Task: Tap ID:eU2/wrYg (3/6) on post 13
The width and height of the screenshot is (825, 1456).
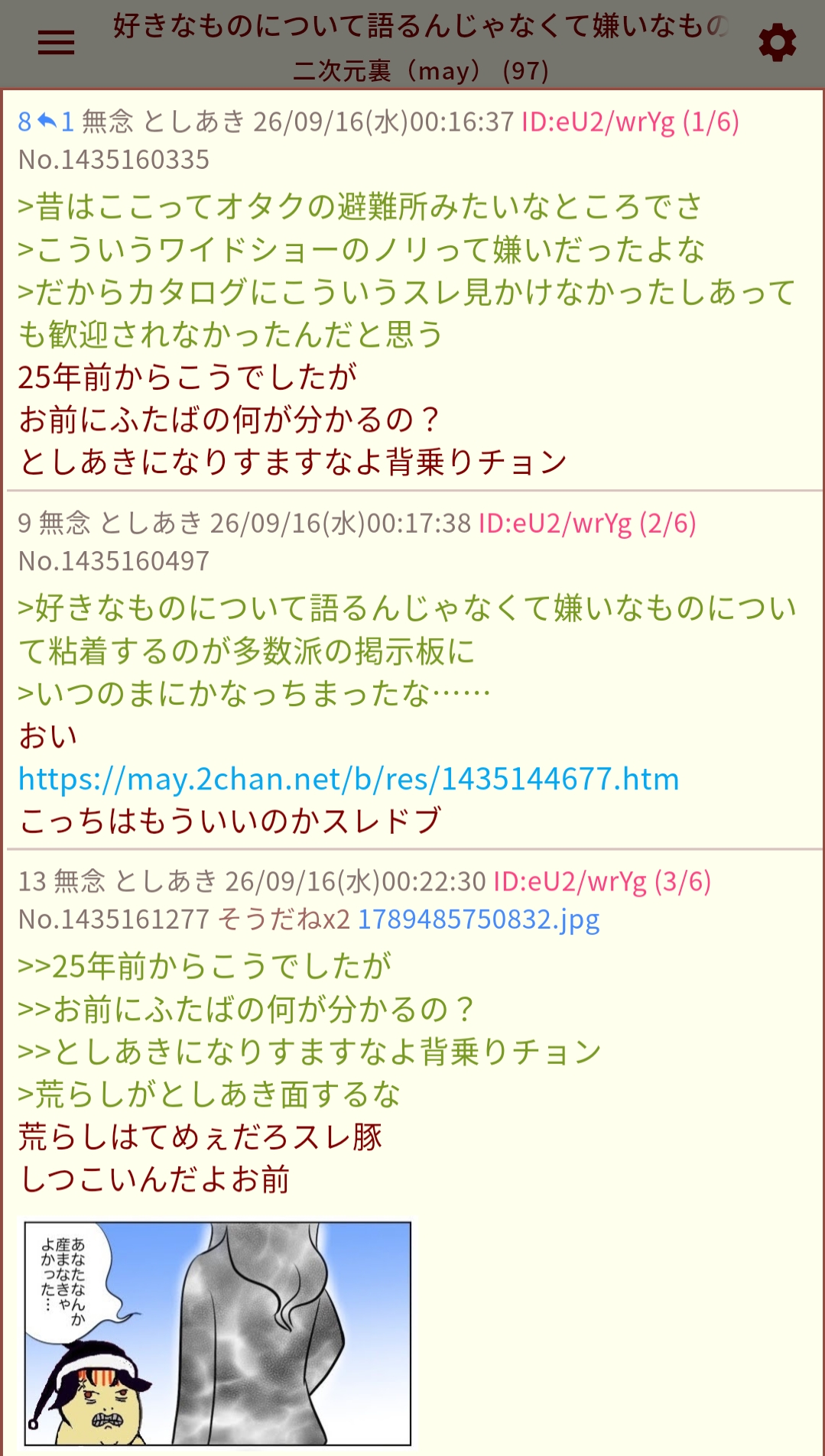Action: coord(603,881)
